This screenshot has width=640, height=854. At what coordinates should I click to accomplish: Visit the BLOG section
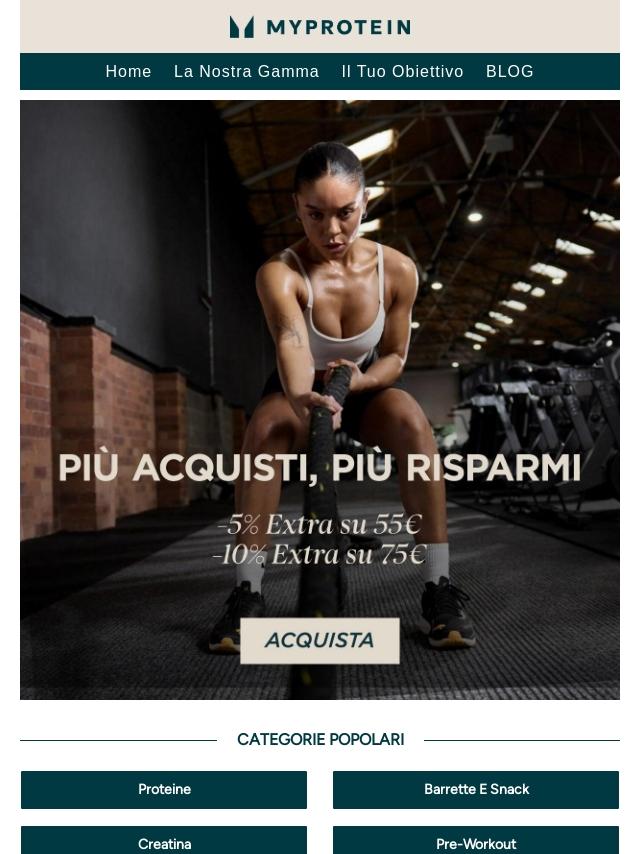coord(510,72)
